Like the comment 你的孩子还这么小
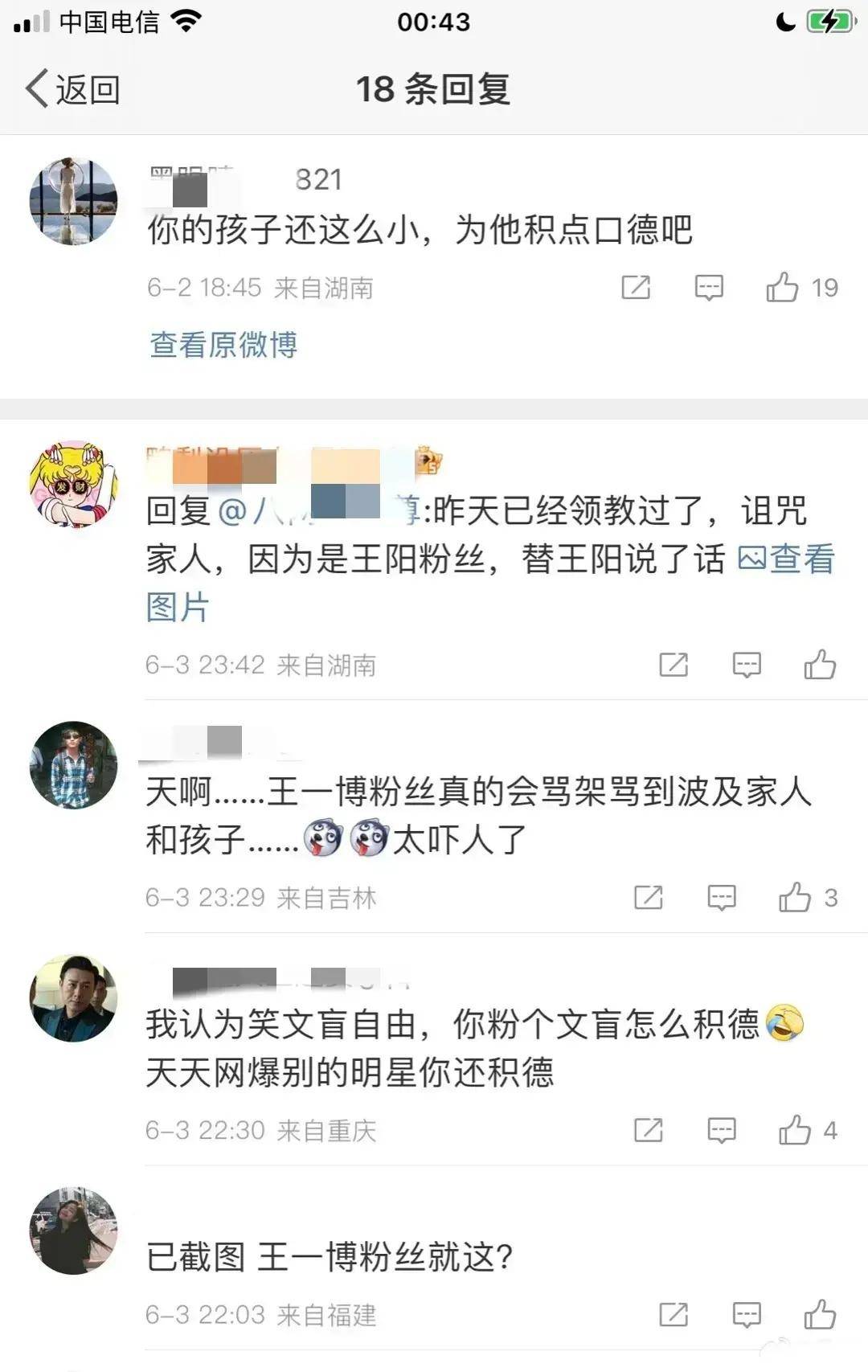This screenshot has height=1372, width=868. click(x=782, y=287)
